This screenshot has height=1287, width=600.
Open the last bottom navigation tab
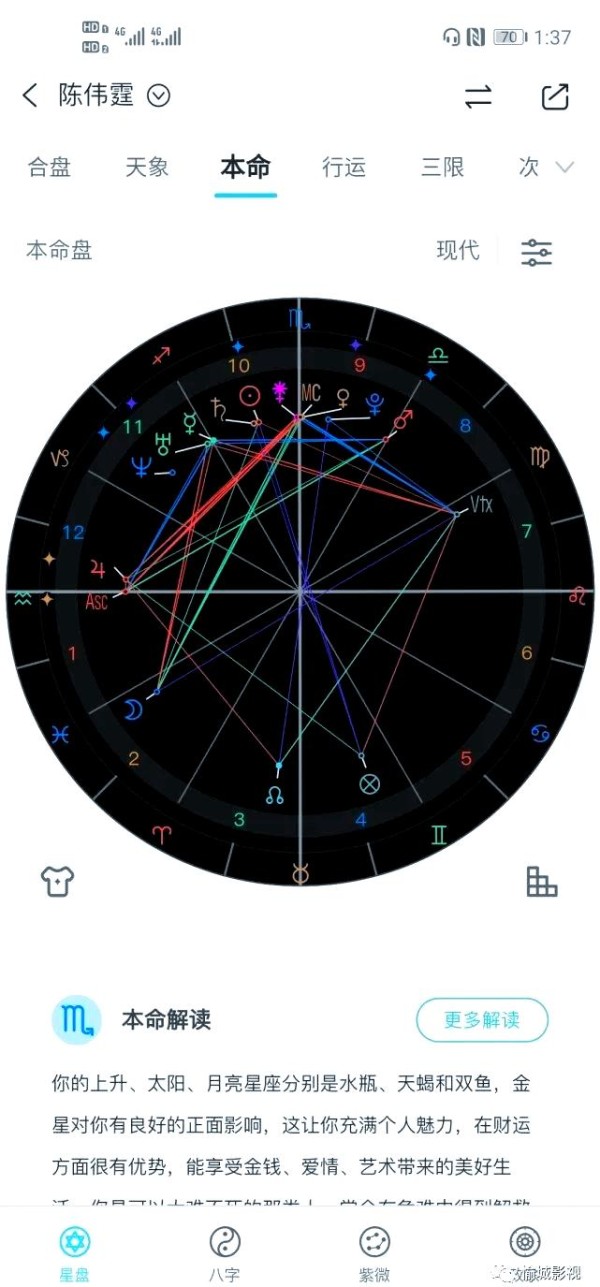(525, 1251)
